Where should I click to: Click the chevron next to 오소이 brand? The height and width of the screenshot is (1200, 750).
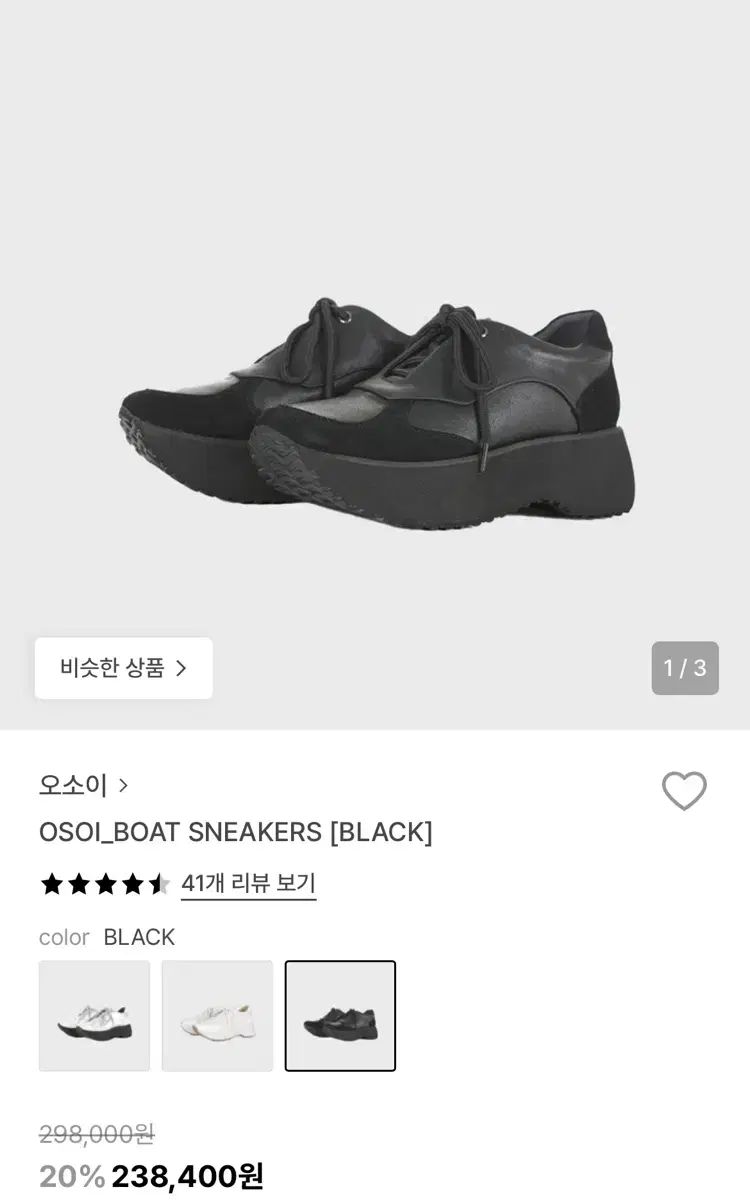[122, 787]
